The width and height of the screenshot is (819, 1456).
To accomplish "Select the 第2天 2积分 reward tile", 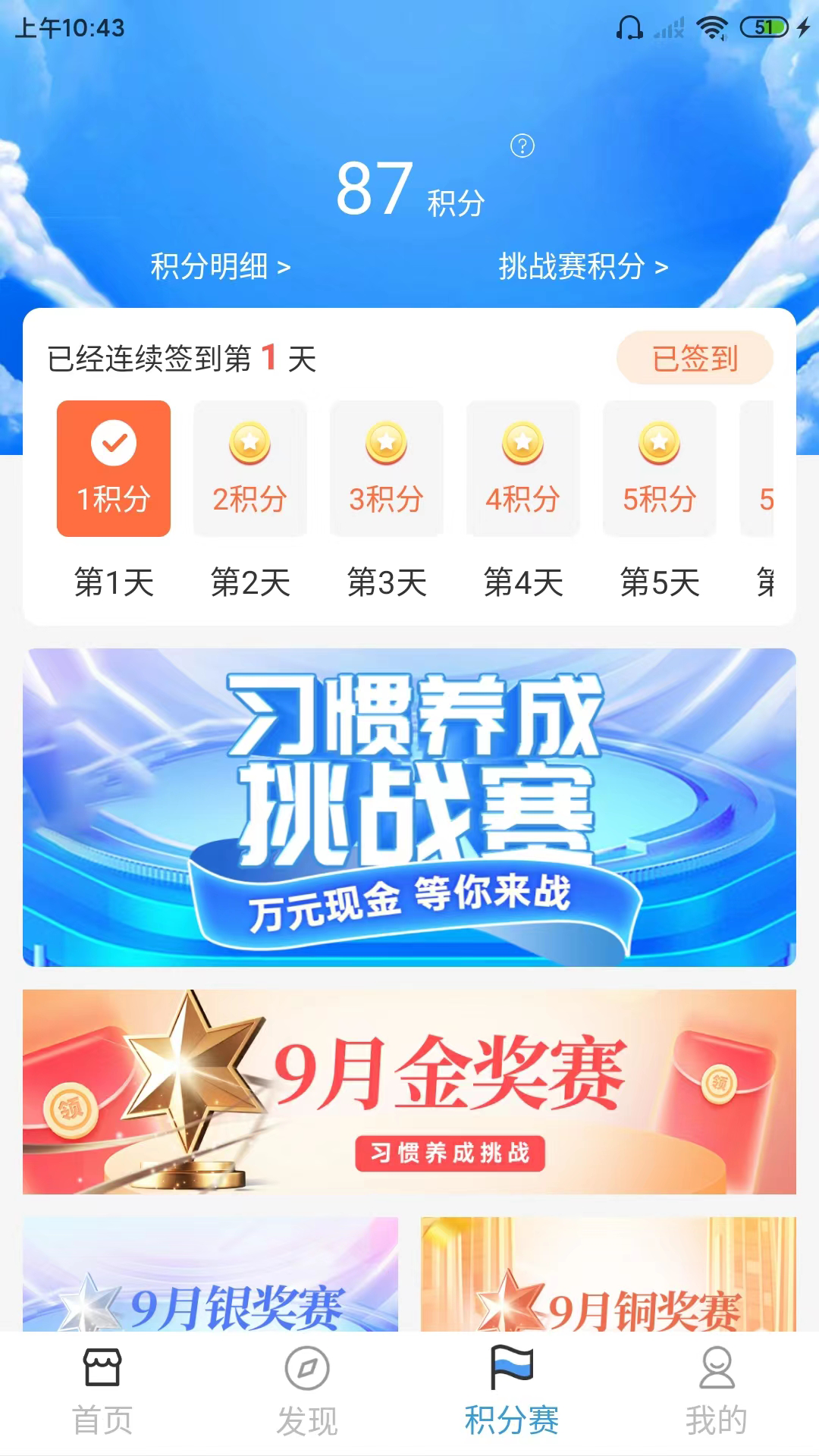I will [250, 469].
